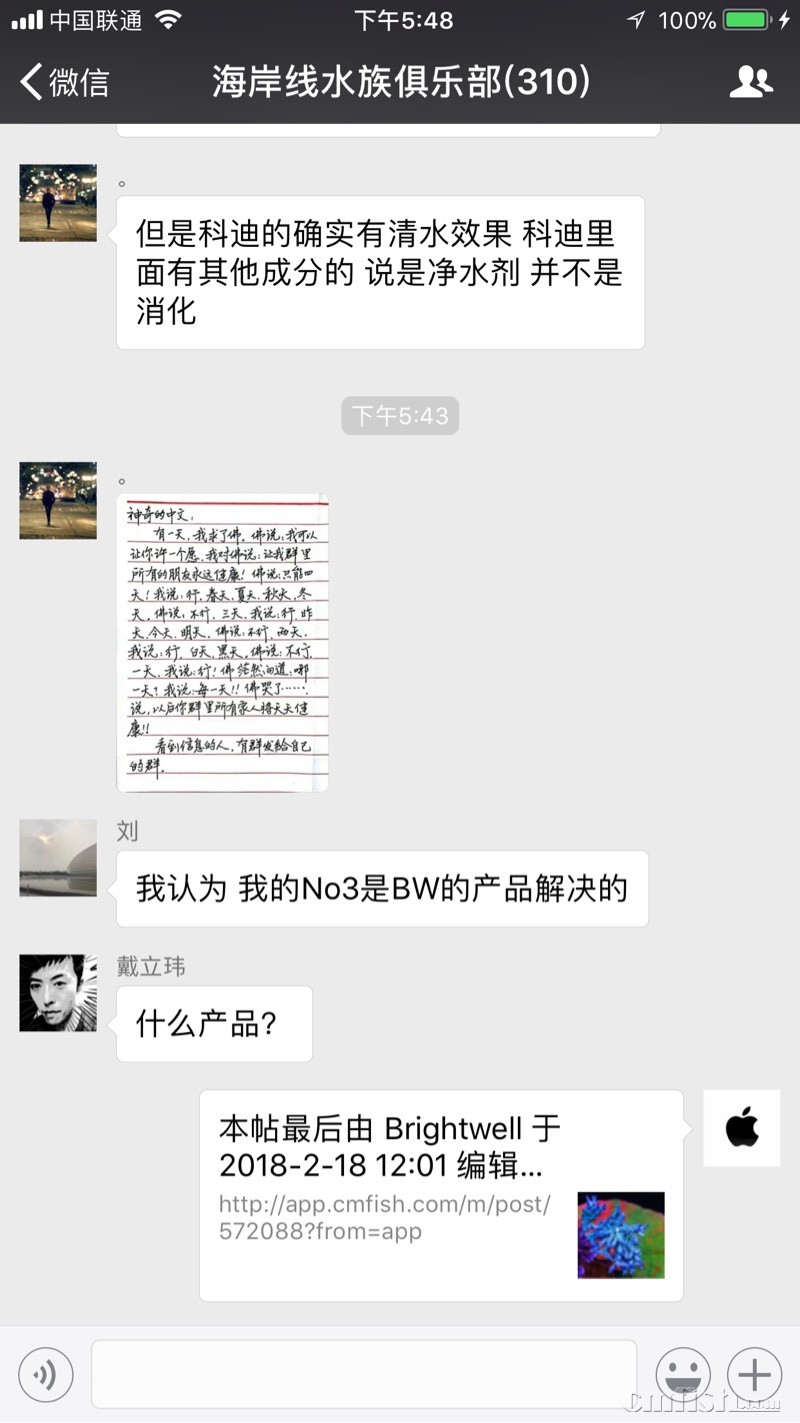Open the handwritten note image
The height and width of the screenshot is (1423, 800).
tap(222, 643)
